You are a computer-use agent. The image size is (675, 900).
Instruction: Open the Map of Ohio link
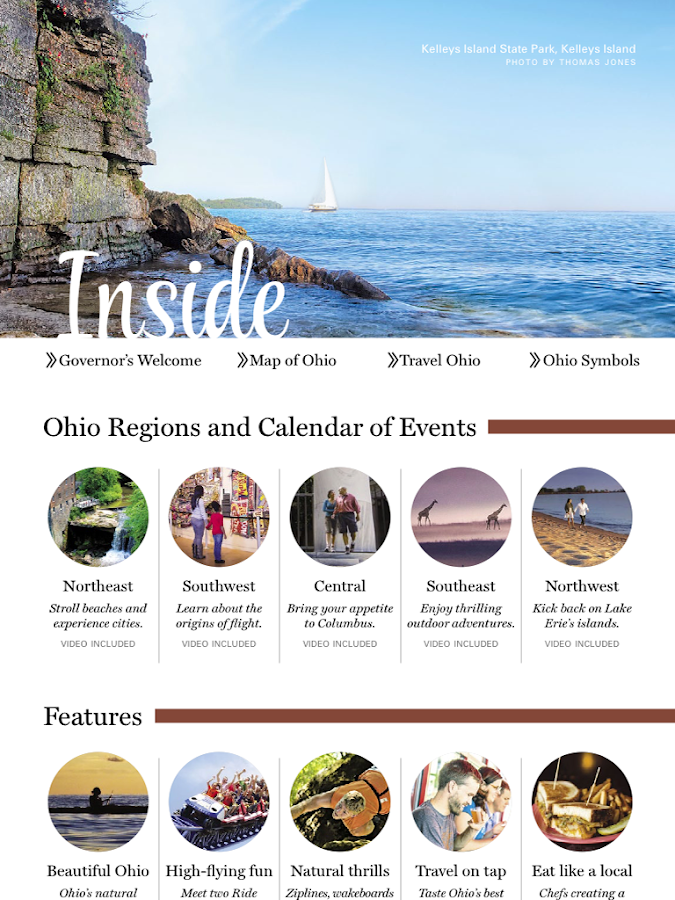point(287,361)
